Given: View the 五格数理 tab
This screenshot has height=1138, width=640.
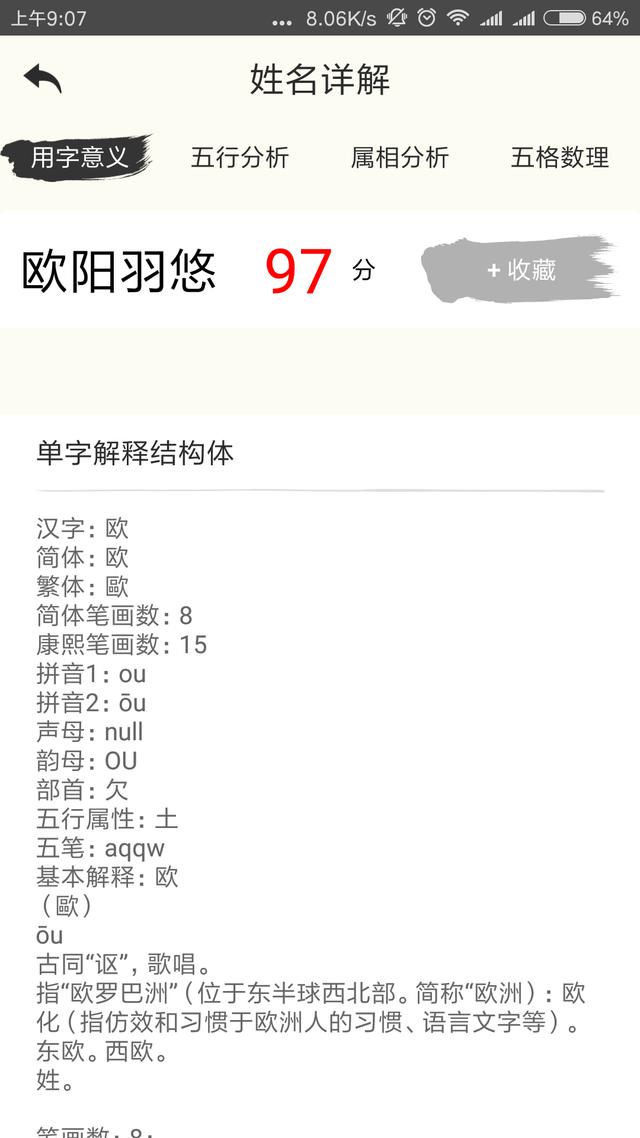Looking at the screenshot, I should tap(559, 157).
